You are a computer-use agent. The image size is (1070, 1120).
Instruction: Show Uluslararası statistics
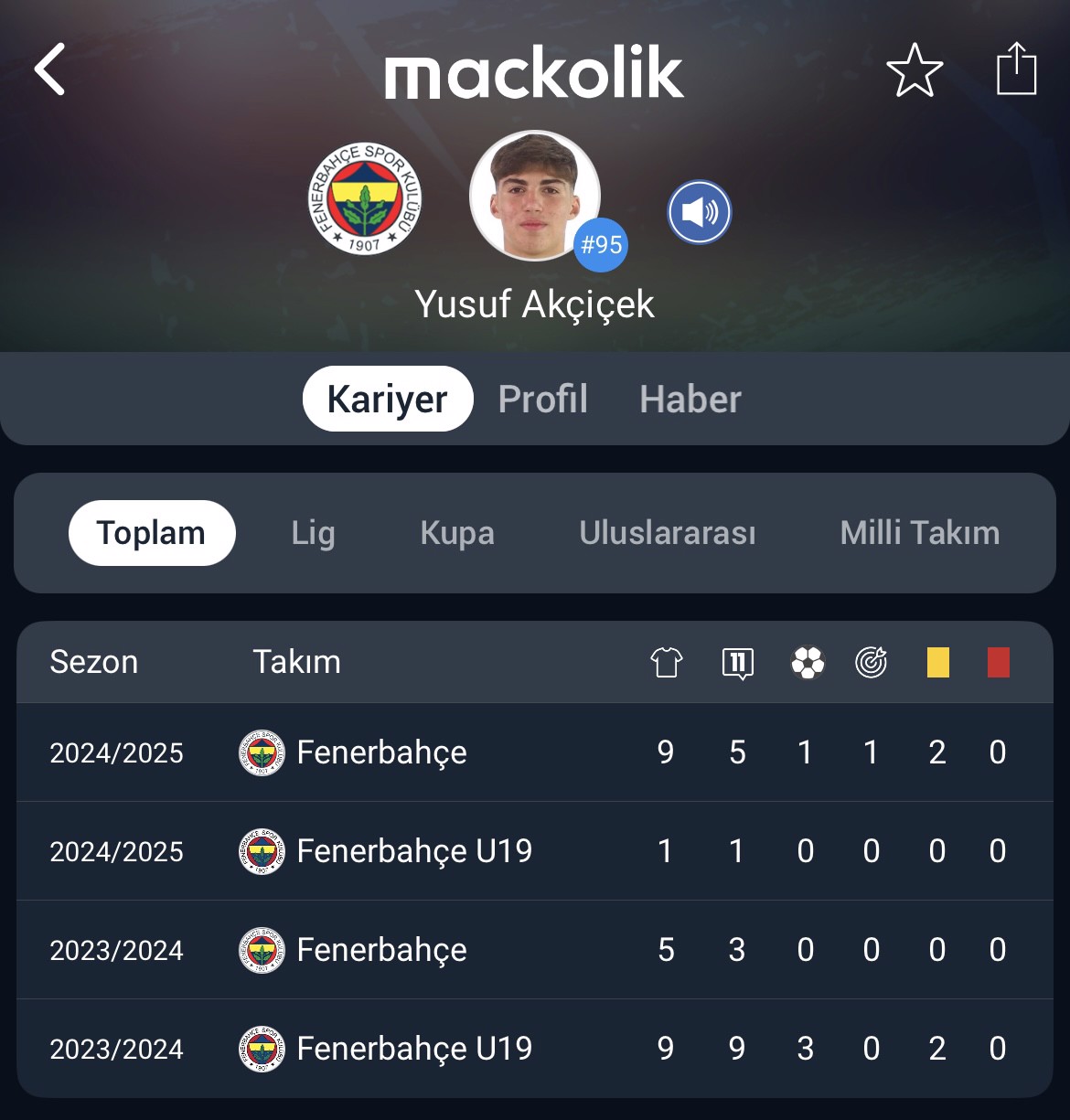tap(667, 533)
